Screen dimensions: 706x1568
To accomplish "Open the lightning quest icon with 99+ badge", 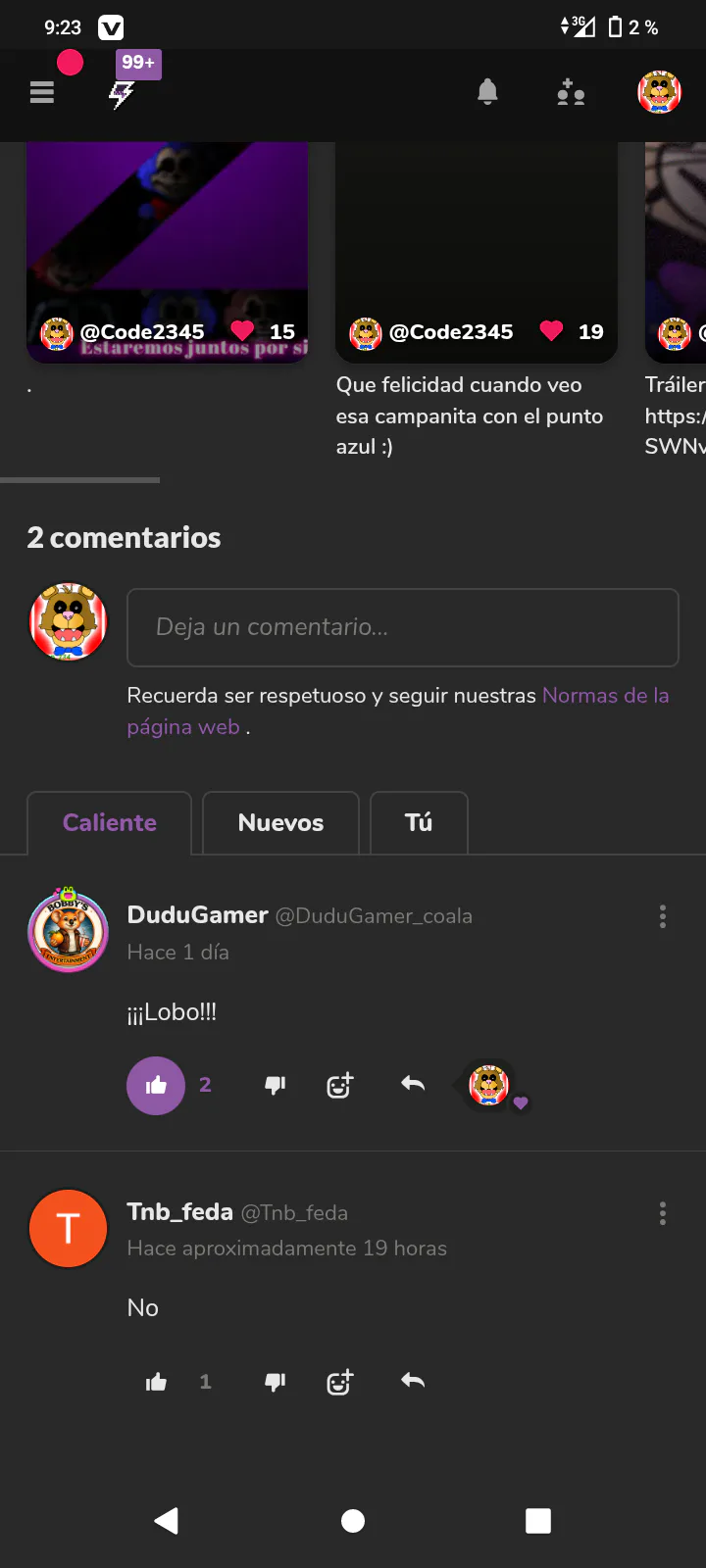I will pos(123,93).
